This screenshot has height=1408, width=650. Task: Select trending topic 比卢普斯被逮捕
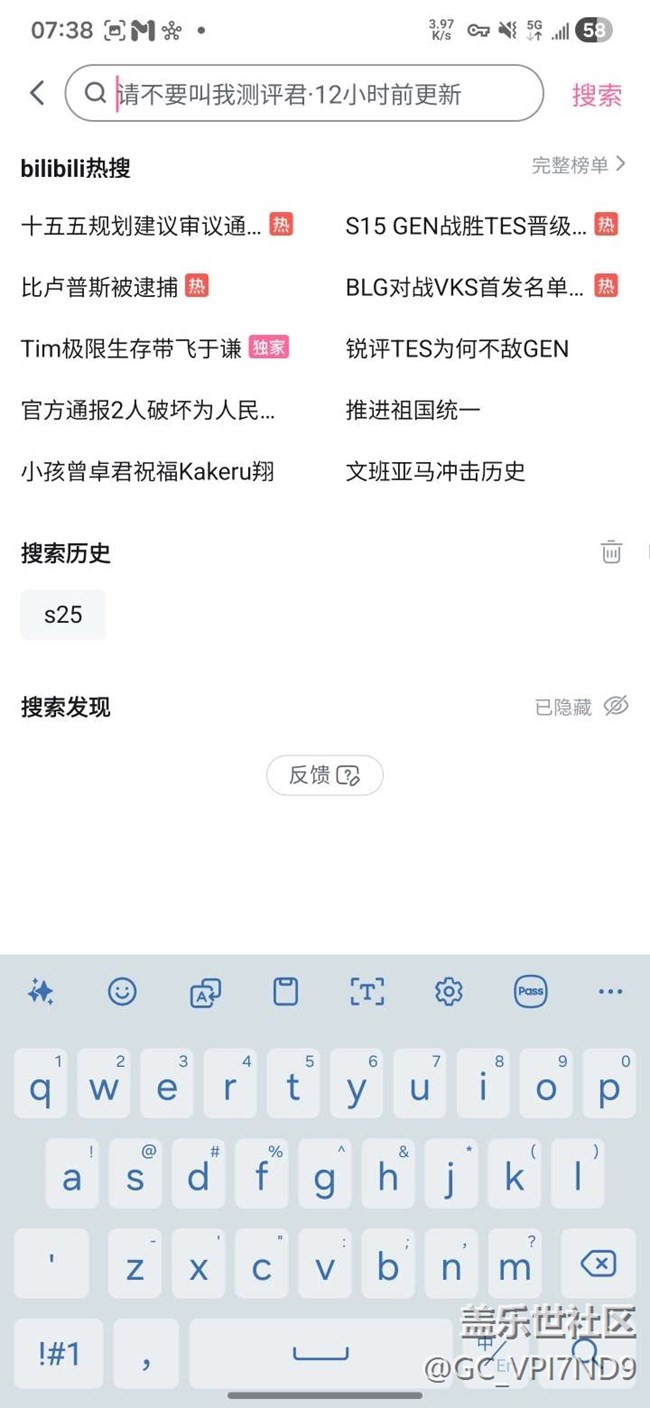coord(100,288)
